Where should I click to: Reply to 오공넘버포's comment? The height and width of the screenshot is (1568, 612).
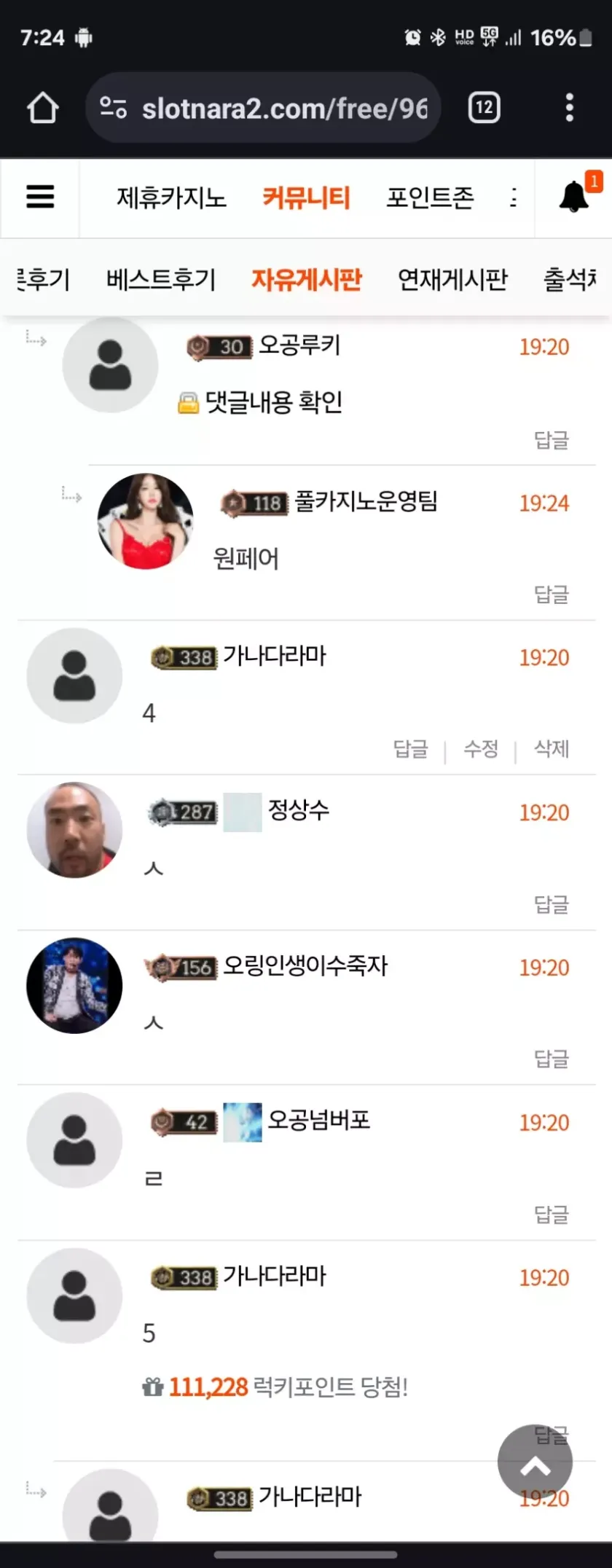(551, 1214)
